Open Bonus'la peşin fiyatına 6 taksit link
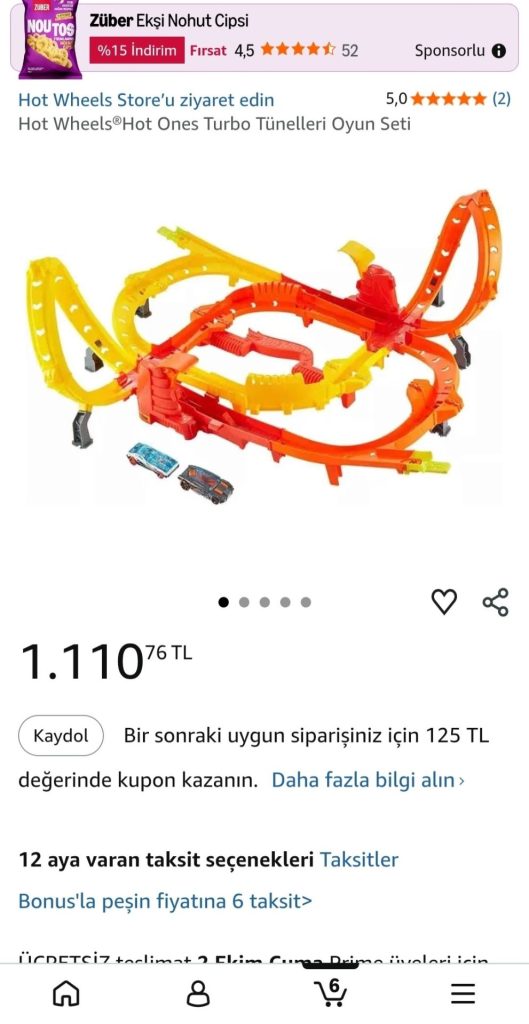Screen dimensions: 529x1024 (165, 901)
